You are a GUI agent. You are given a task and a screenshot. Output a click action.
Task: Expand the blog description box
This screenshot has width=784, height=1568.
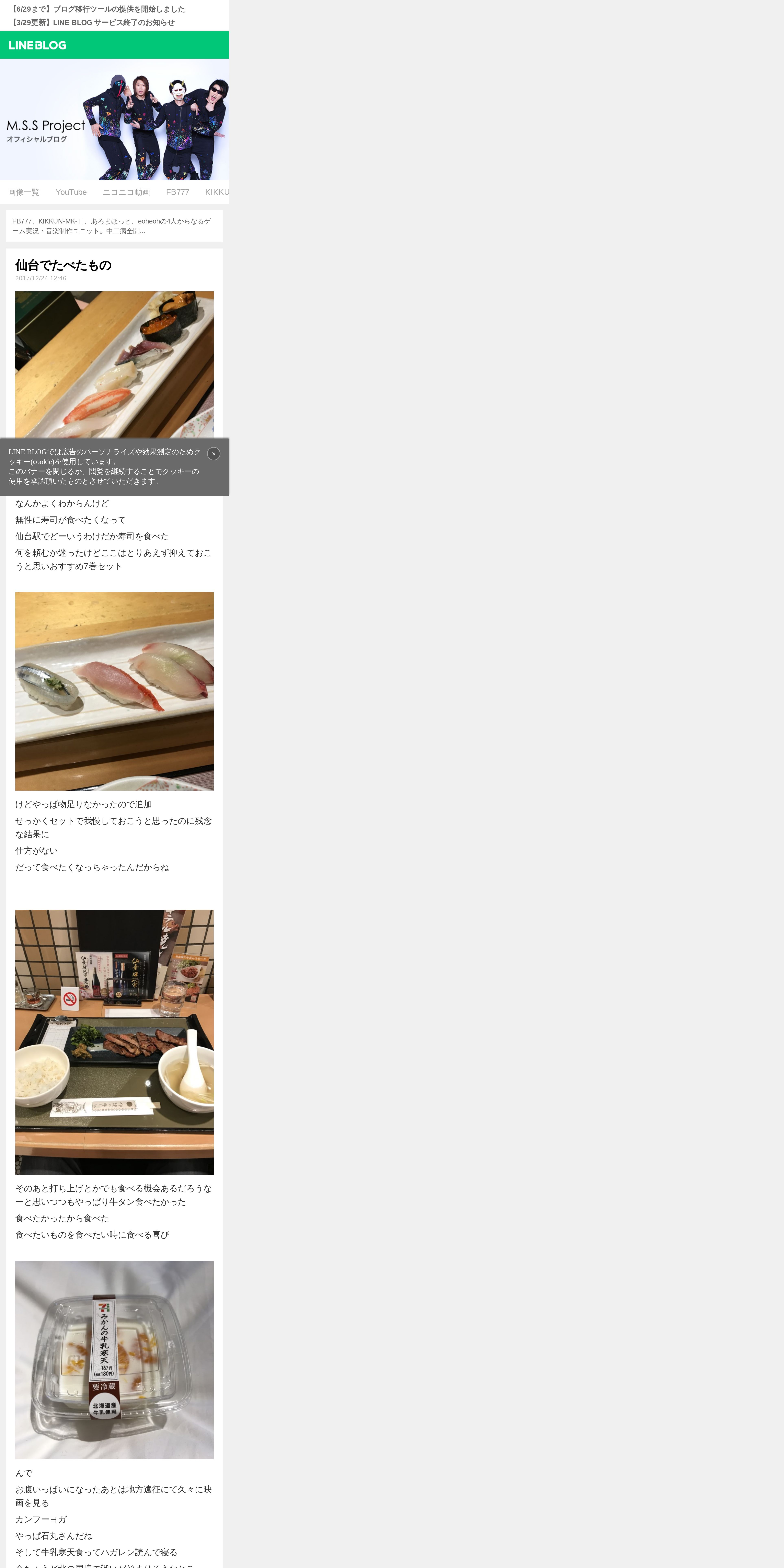click(114, 226)
